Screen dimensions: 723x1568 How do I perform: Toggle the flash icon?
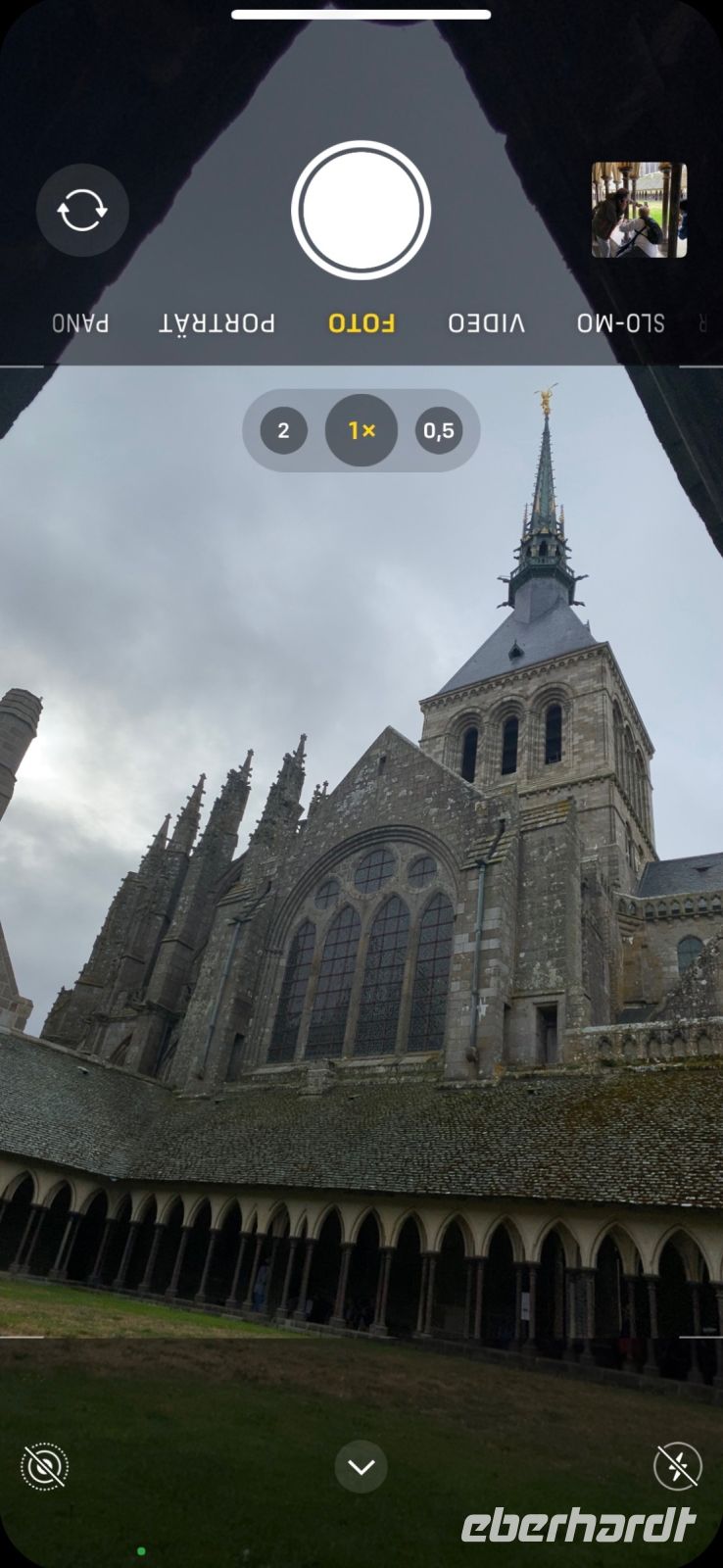coord(678,1467)
